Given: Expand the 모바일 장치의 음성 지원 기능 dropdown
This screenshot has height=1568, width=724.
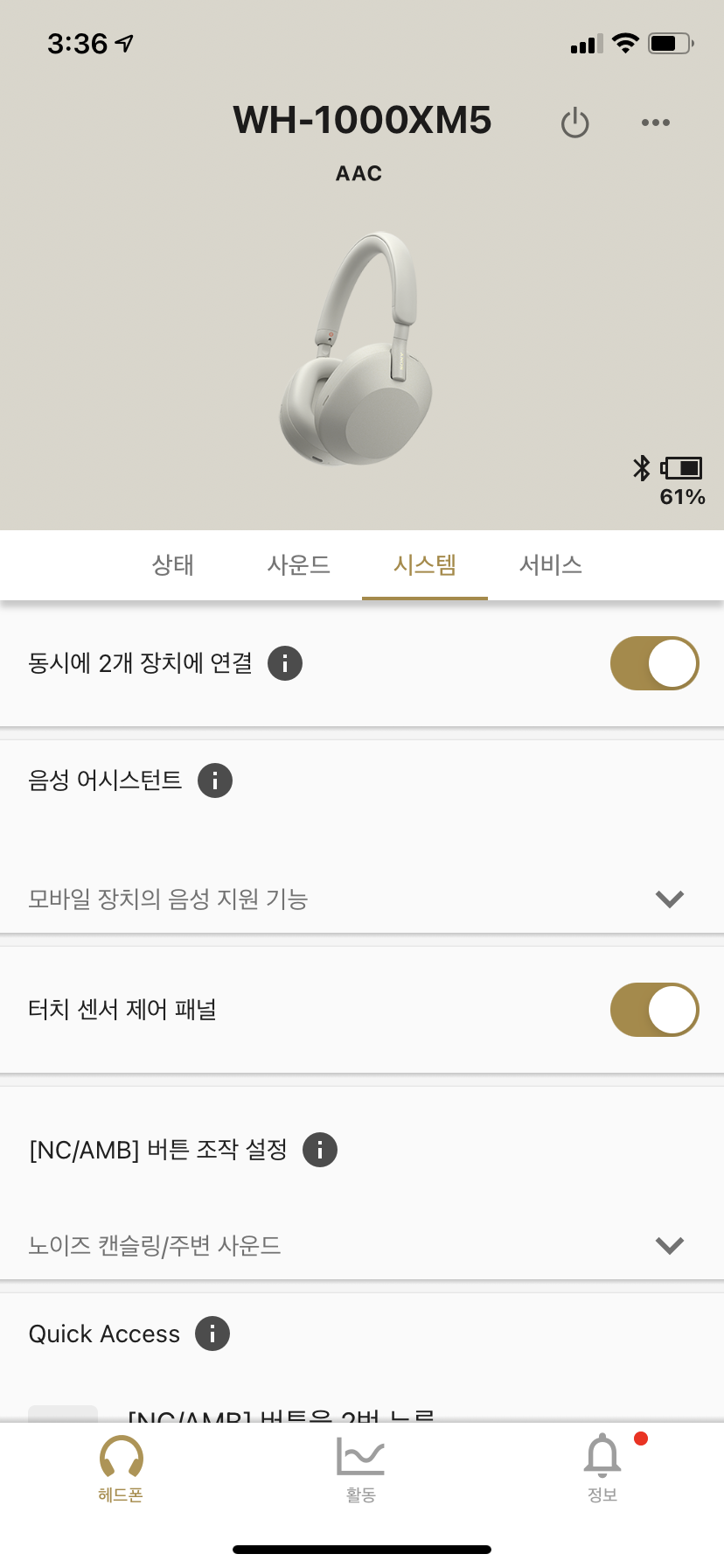Looking at the screenshot, I should click(362, 899).
